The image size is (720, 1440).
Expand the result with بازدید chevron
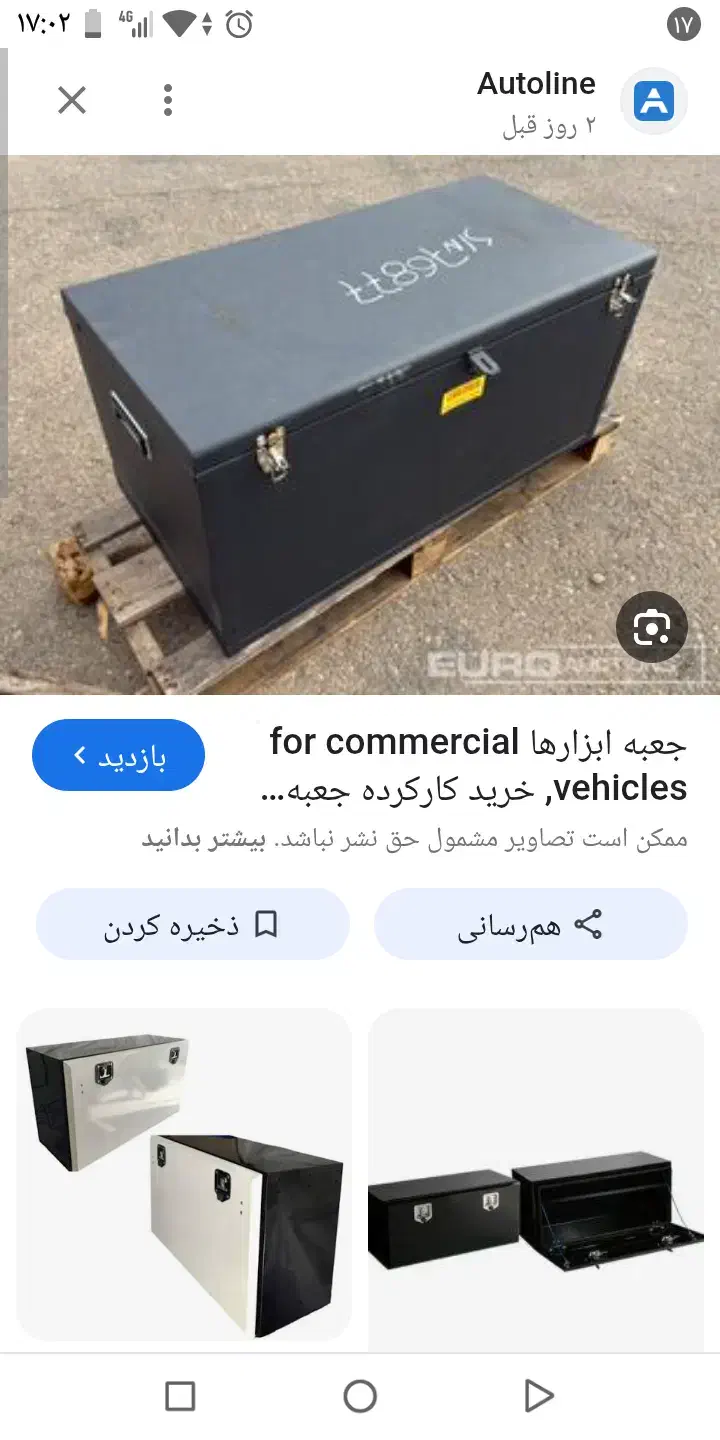pyautogui.click(x=118, y=754)
